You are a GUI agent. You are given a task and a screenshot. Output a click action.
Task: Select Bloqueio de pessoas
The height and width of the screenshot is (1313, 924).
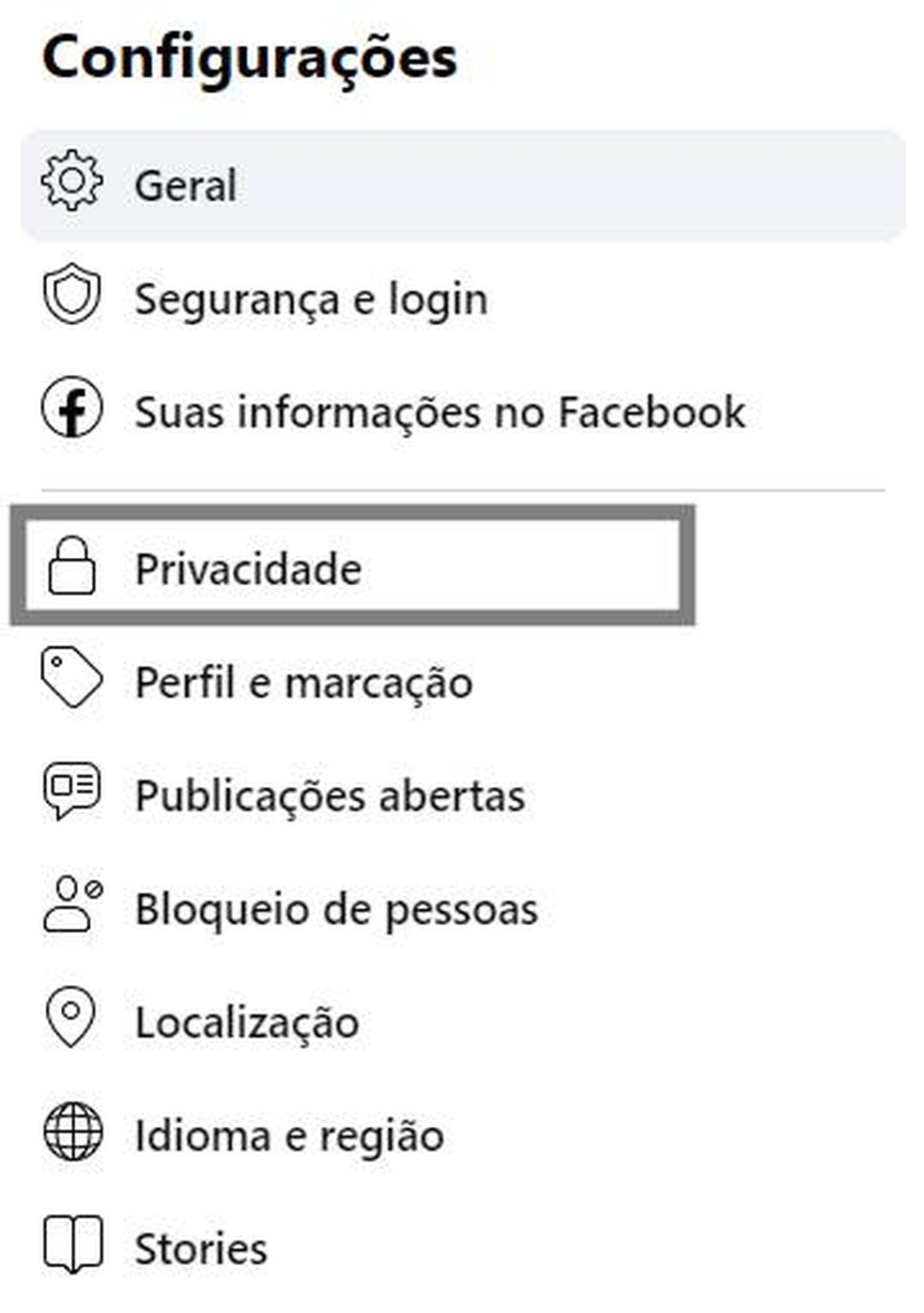click(335, 906)
